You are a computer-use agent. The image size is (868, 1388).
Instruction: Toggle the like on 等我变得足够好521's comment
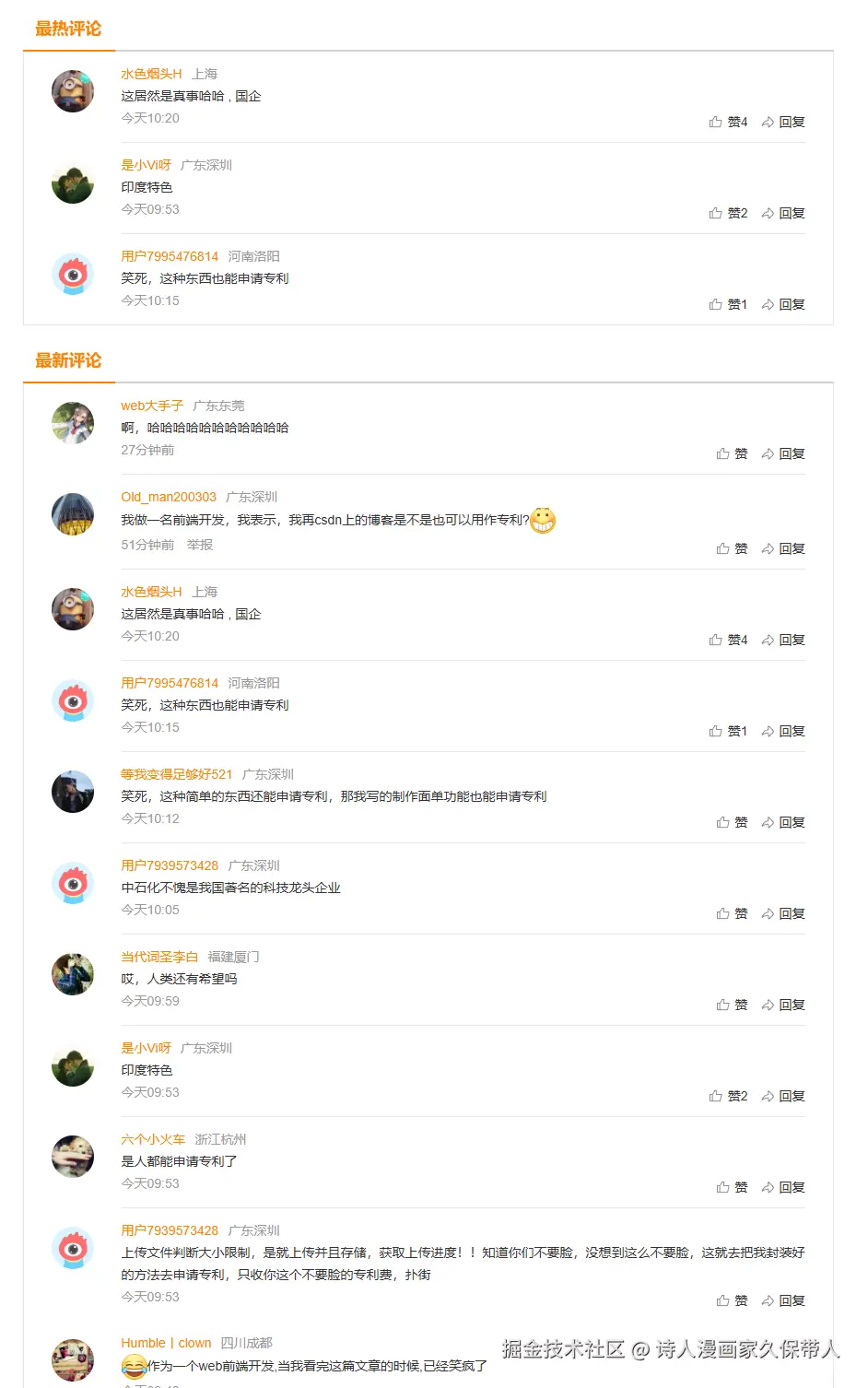click(x=723, y=821)
